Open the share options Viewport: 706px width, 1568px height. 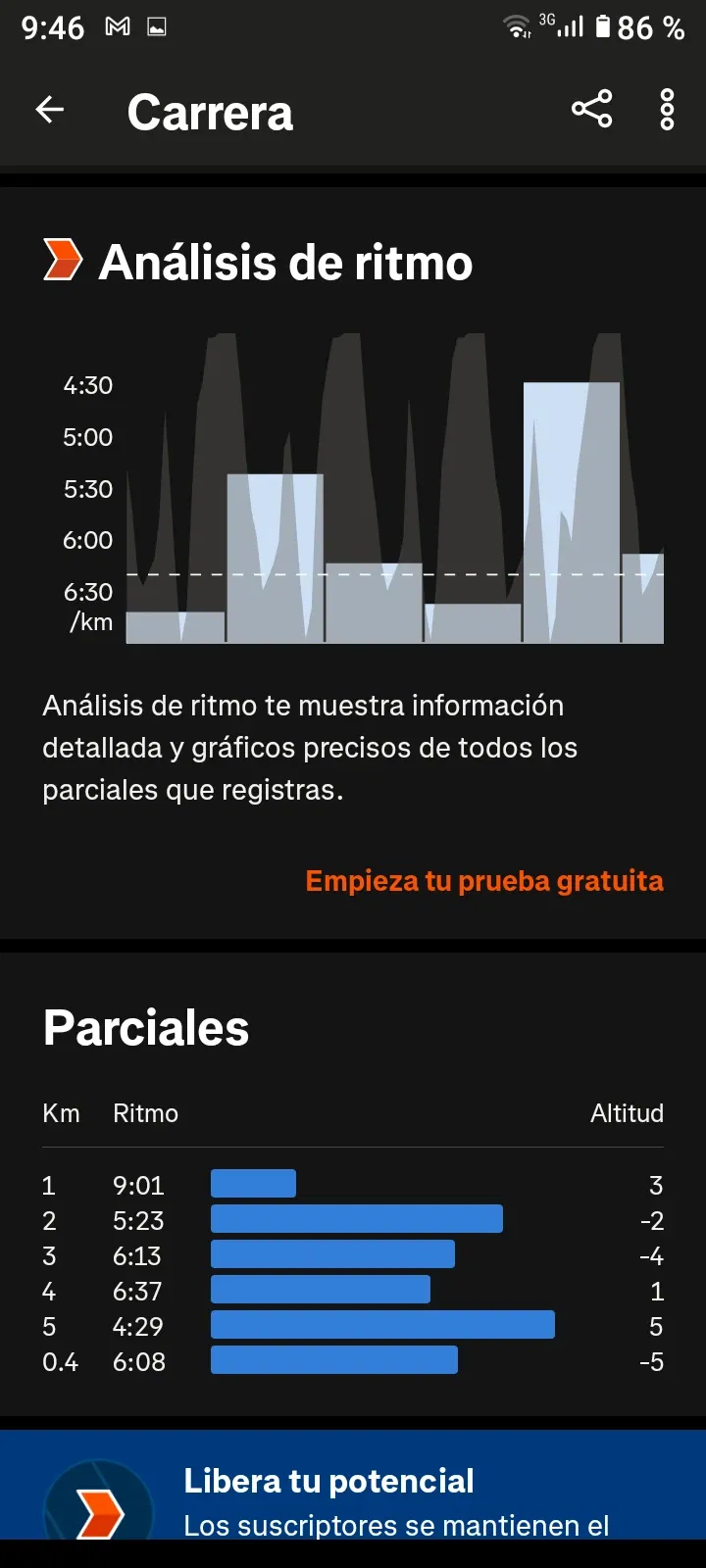(x=592, y=110)
